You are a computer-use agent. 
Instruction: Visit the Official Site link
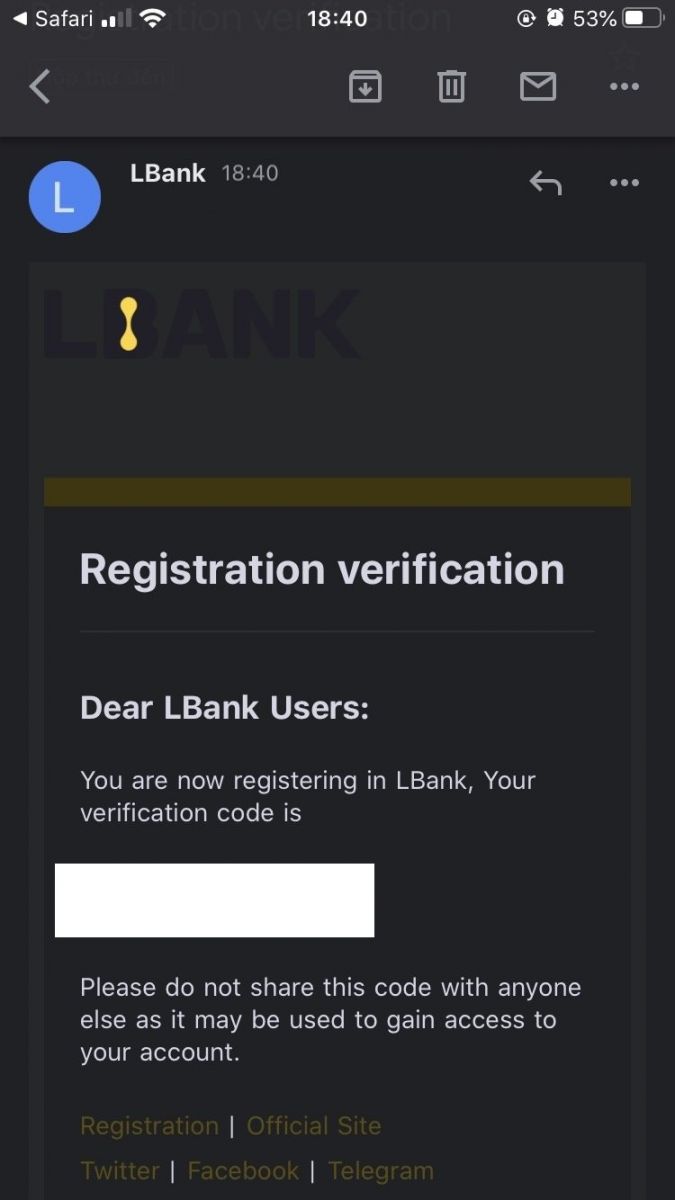314,1125
